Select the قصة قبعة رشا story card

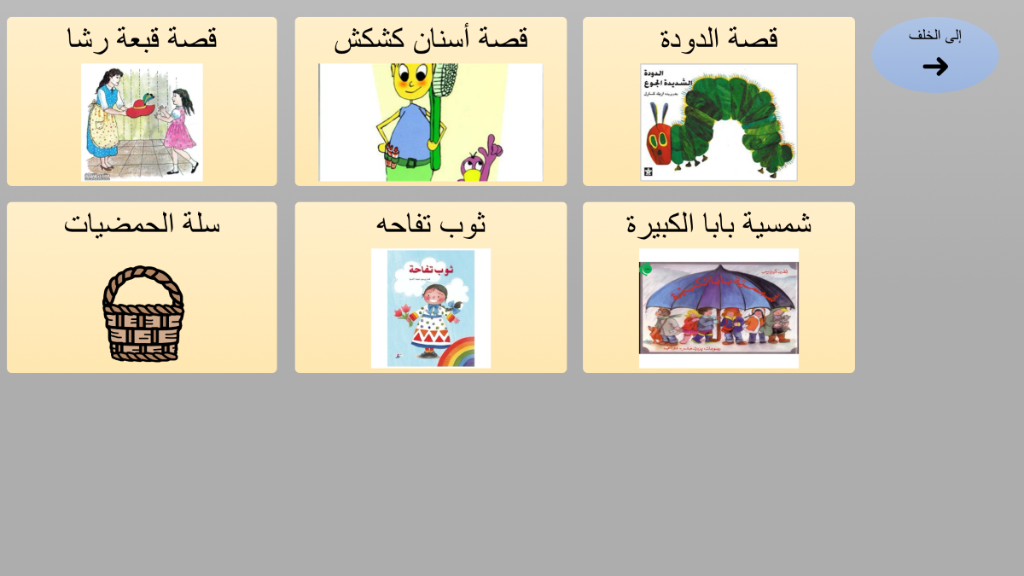[142, 102]
